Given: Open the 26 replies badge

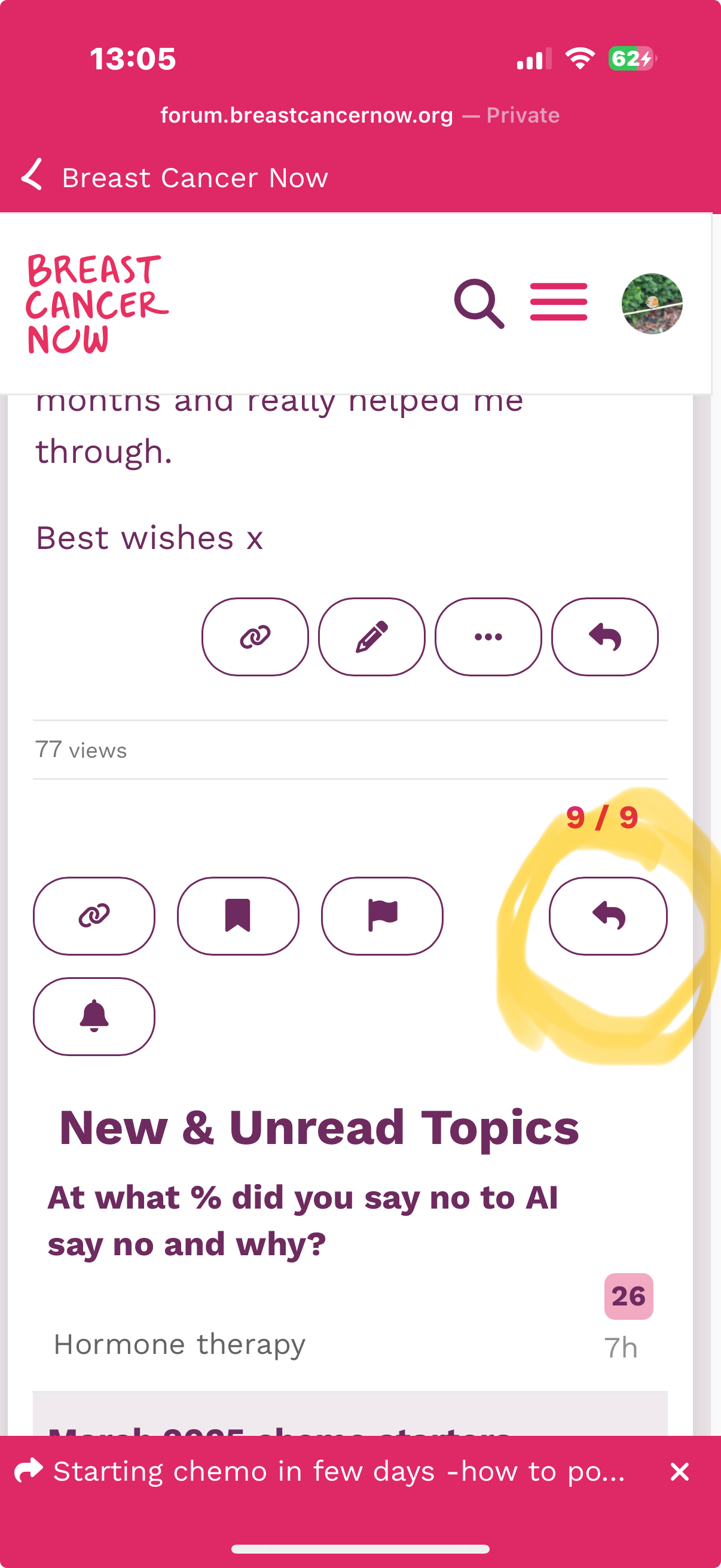Looking at the screenshot, I should 628,1296.
